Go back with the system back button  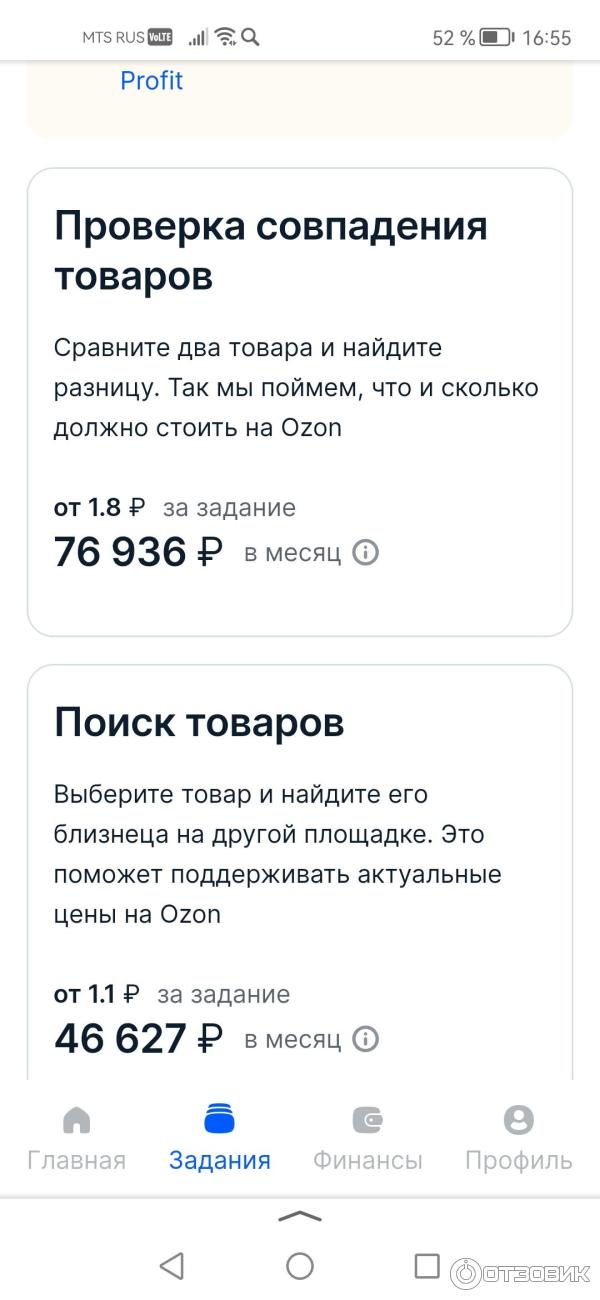[x=172, y=1266]
